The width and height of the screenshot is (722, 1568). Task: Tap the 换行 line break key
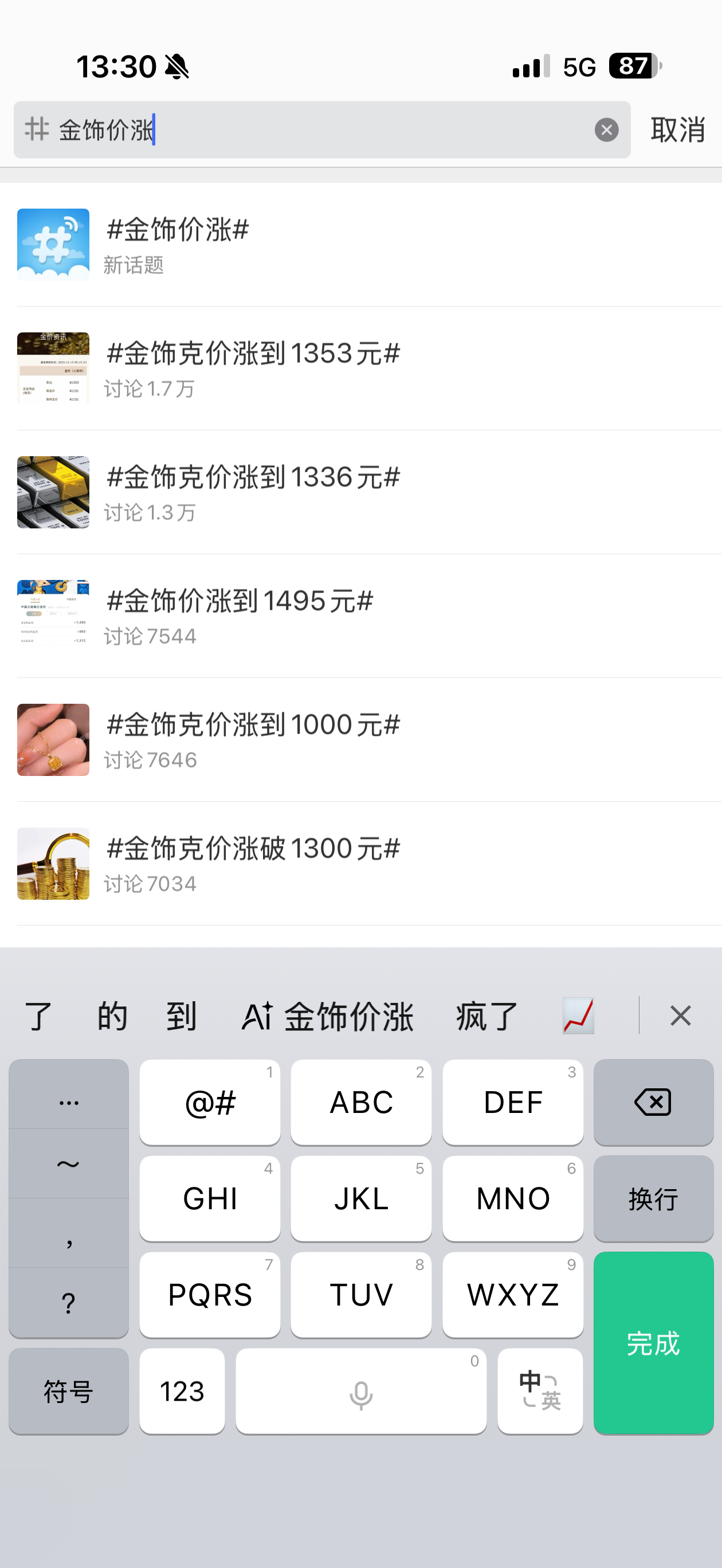(653, 1198)
